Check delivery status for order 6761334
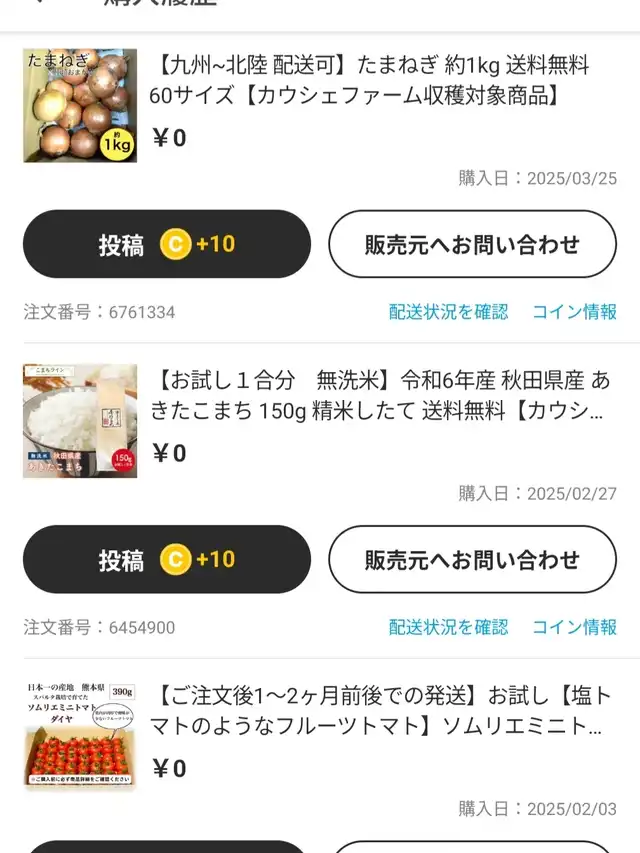640x853 pixels. coord(448,312)
